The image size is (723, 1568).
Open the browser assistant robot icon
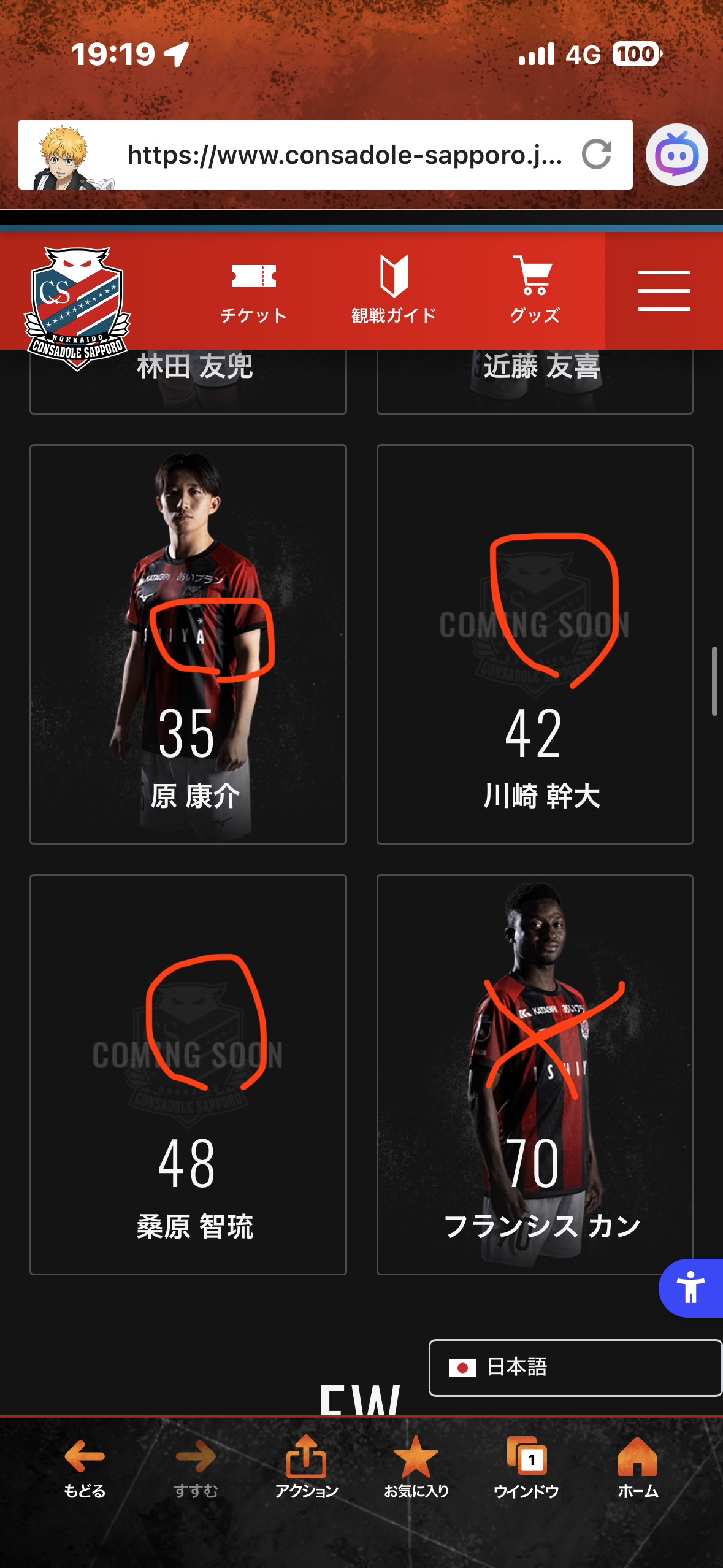tap(677, 155)
